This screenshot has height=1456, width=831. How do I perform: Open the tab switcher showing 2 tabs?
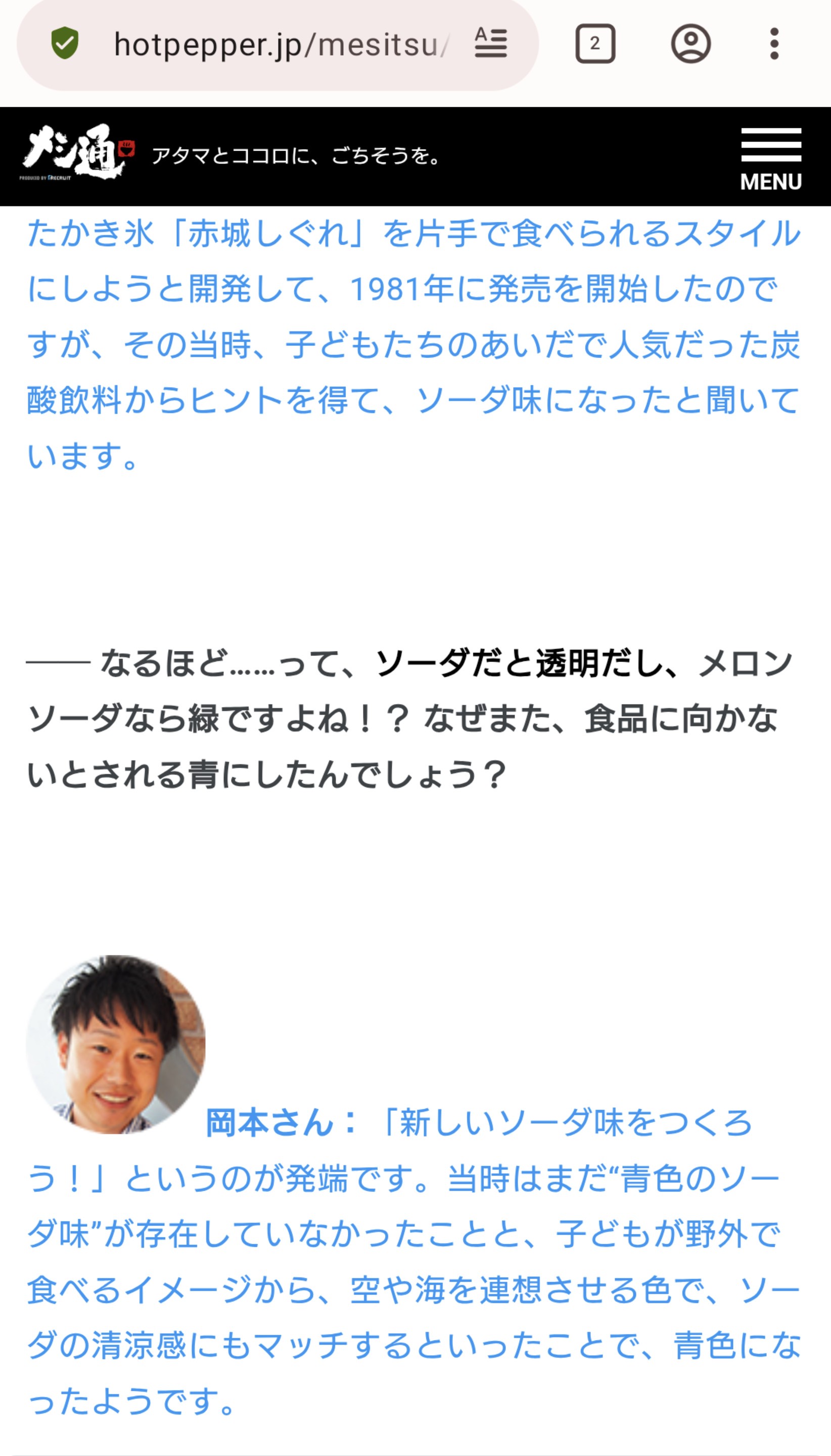pyautogui.click(x=595, y=43)
